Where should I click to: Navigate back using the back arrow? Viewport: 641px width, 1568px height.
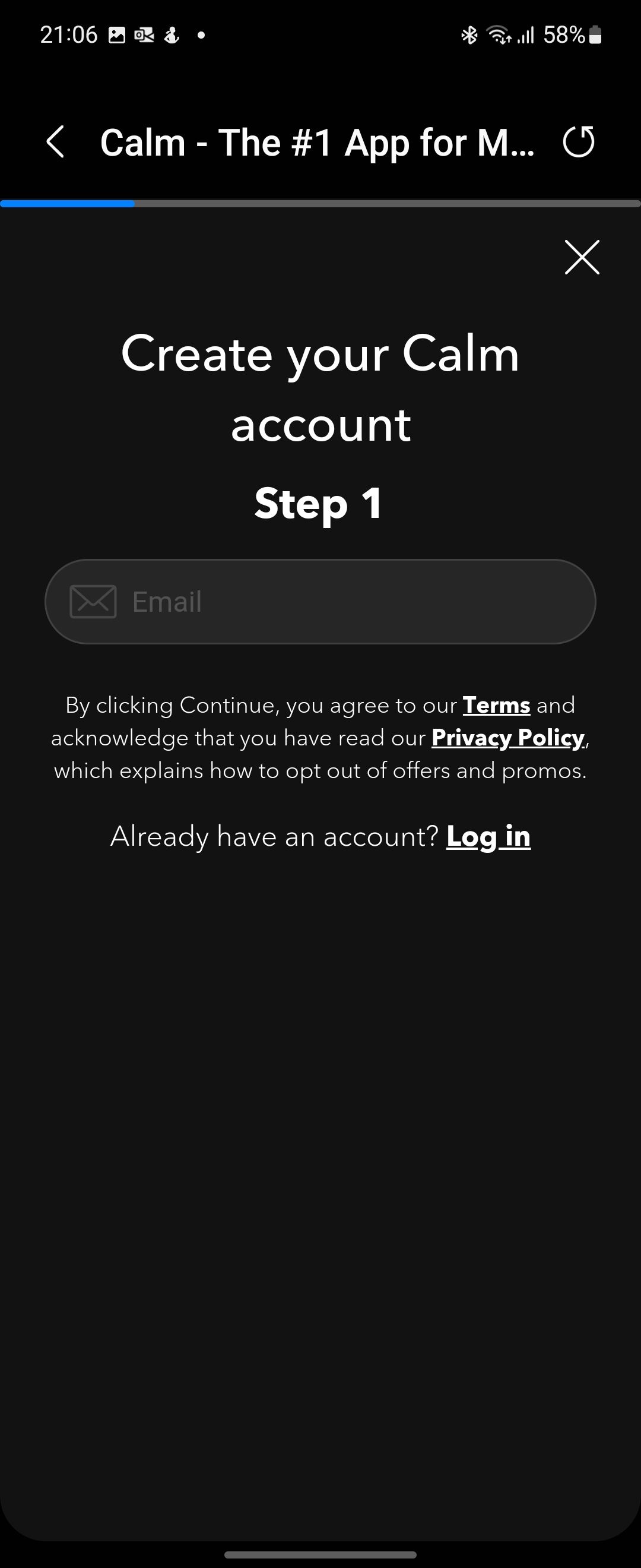tap(56, 142)
